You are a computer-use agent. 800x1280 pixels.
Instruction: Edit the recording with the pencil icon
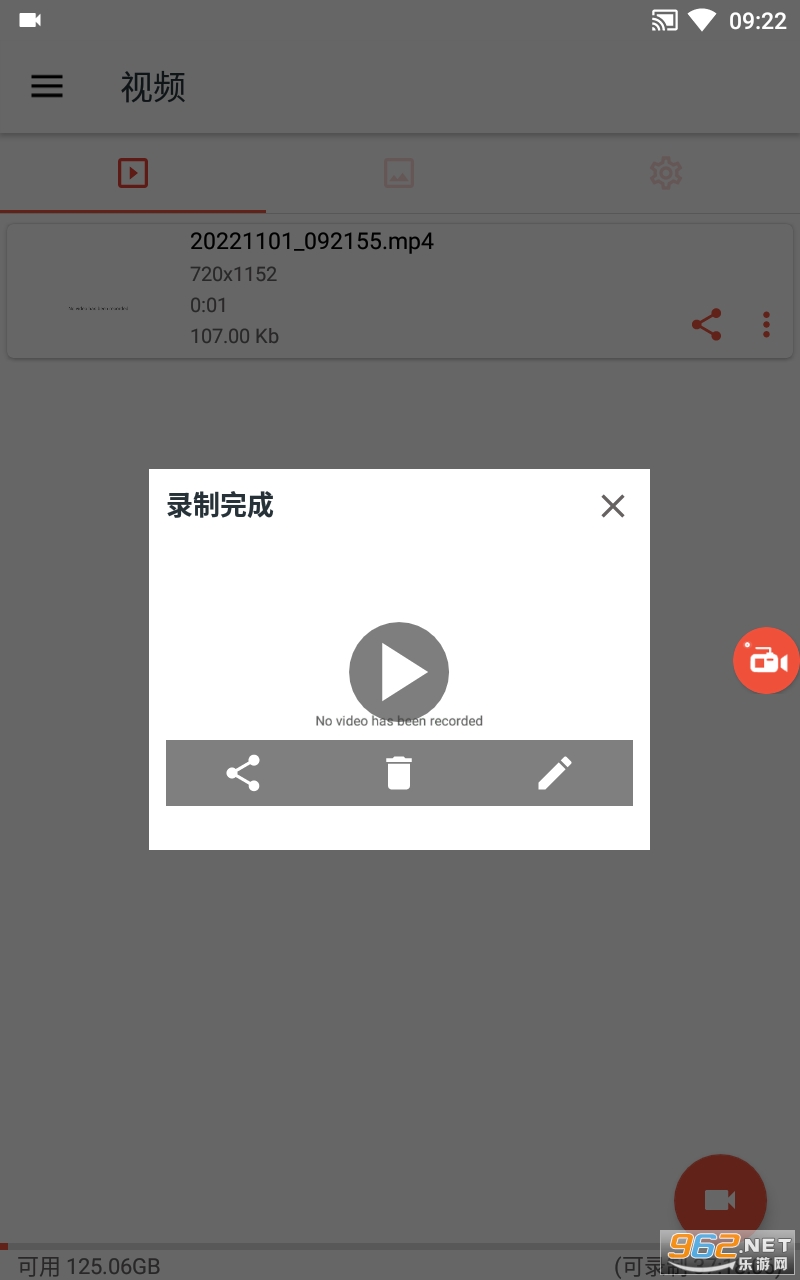[x=555, y=773]
